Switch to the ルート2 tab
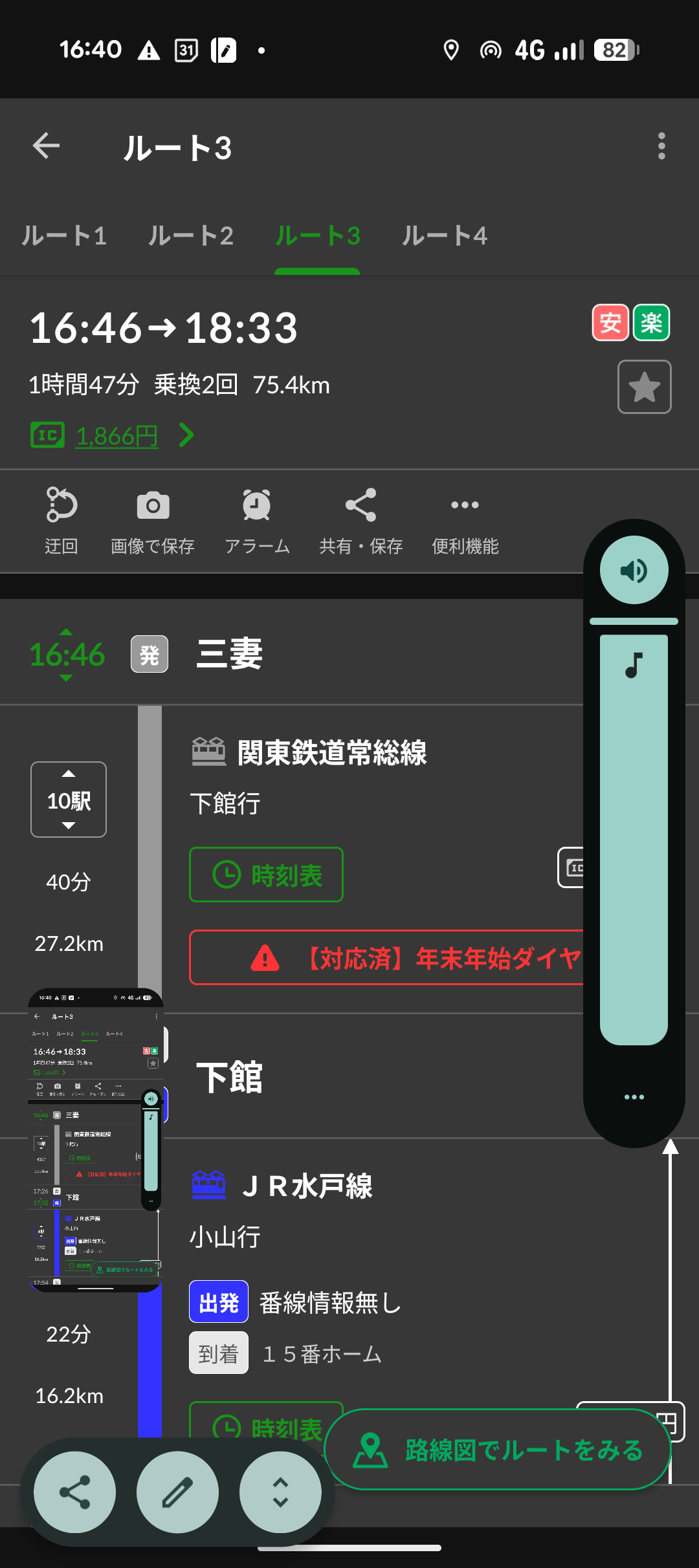Image resolution: width=699 pixels, height=1568 pixels. pyautogui.click(x=191, y=236)
